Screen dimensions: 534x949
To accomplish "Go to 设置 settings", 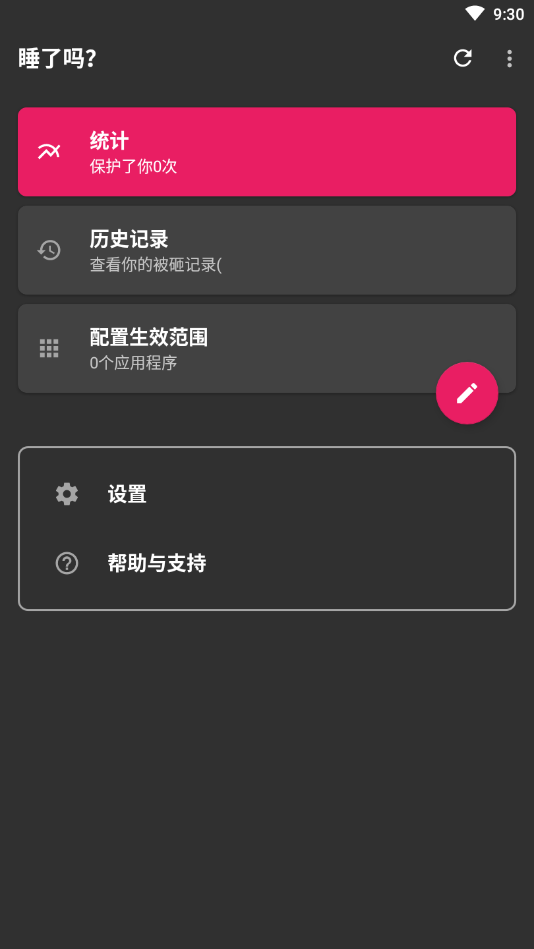I will 267,494.
